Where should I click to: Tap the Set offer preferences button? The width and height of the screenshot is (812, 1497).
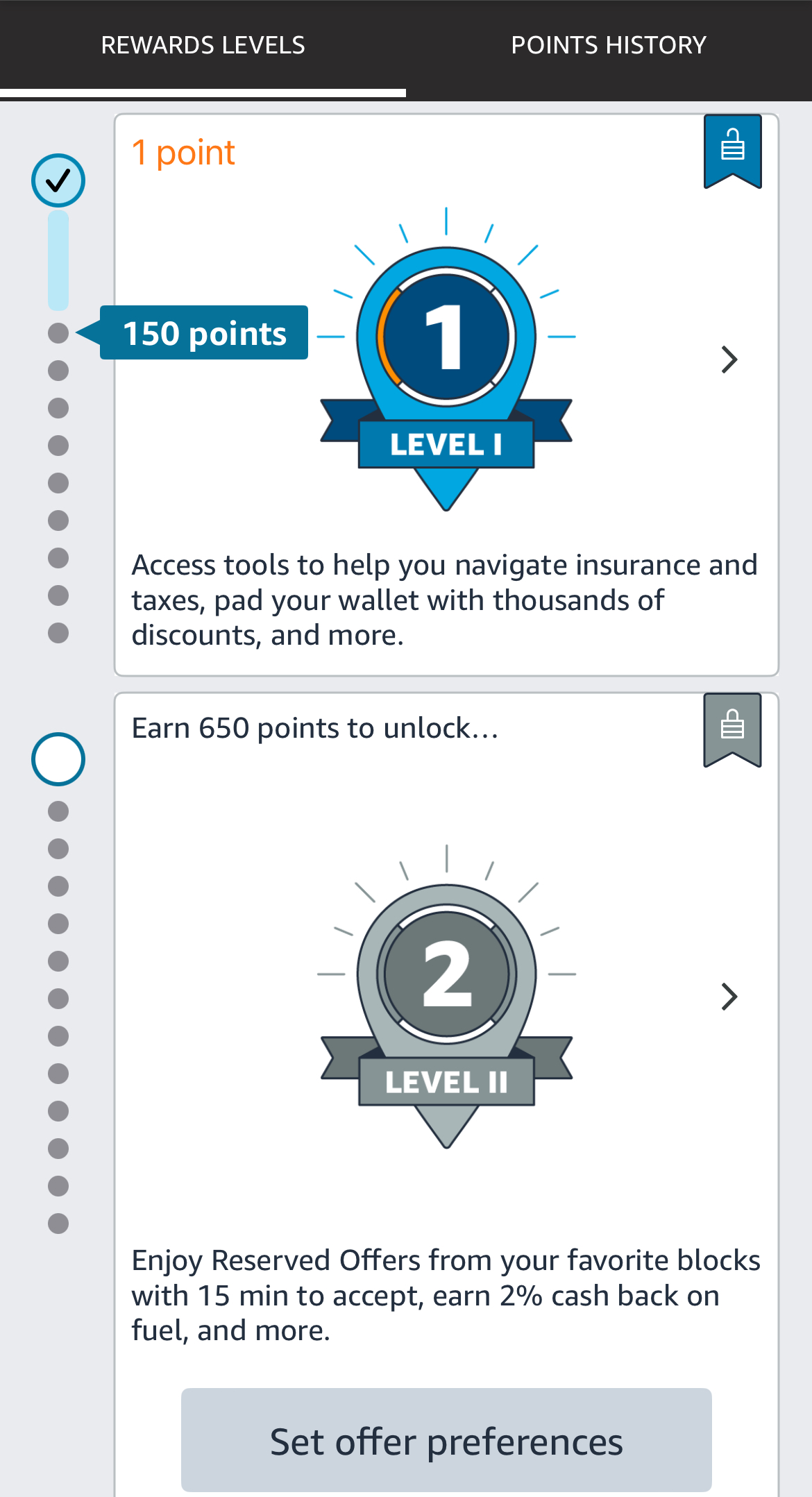point(446,1441)
